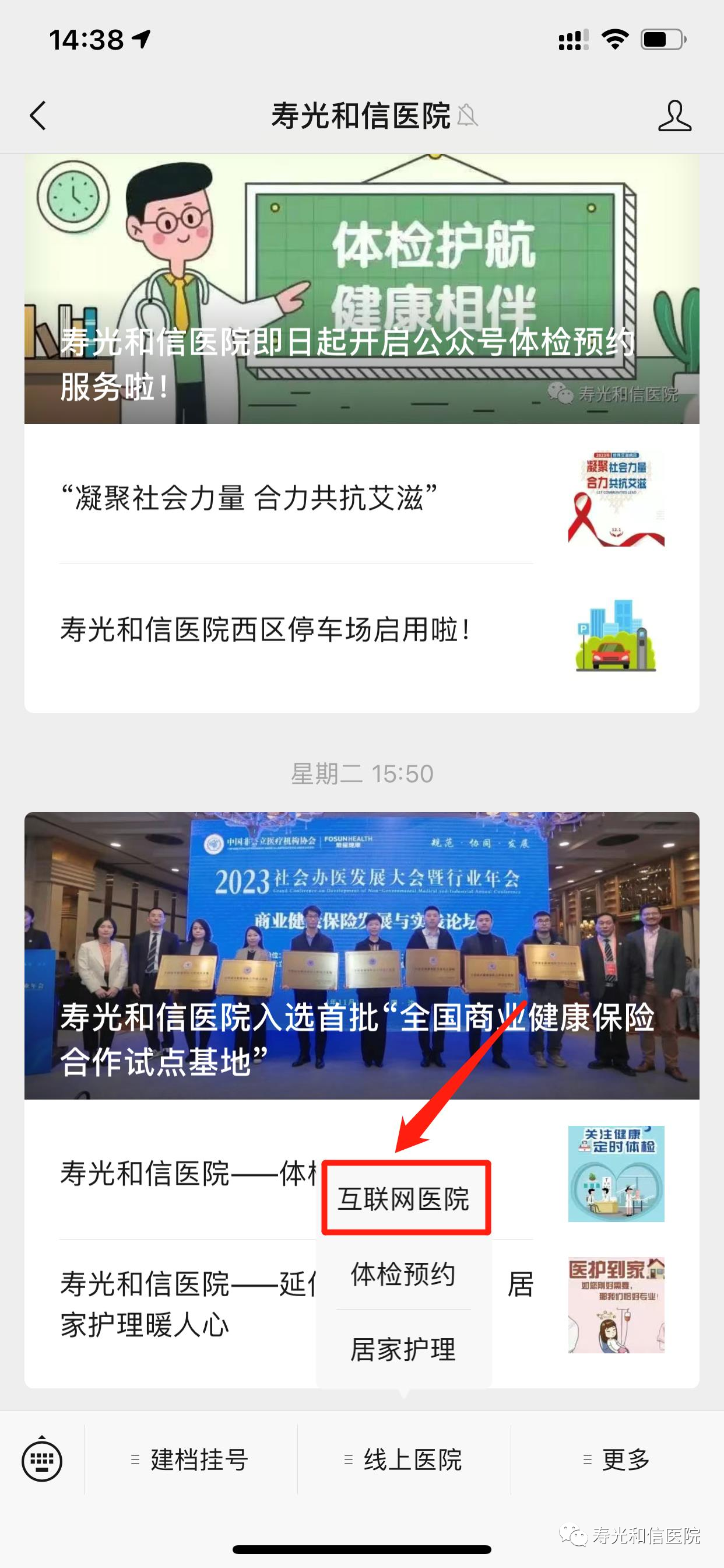Switch to keyboard input mode
This screenshot has width=724, height=1568.
[42, 1459]
